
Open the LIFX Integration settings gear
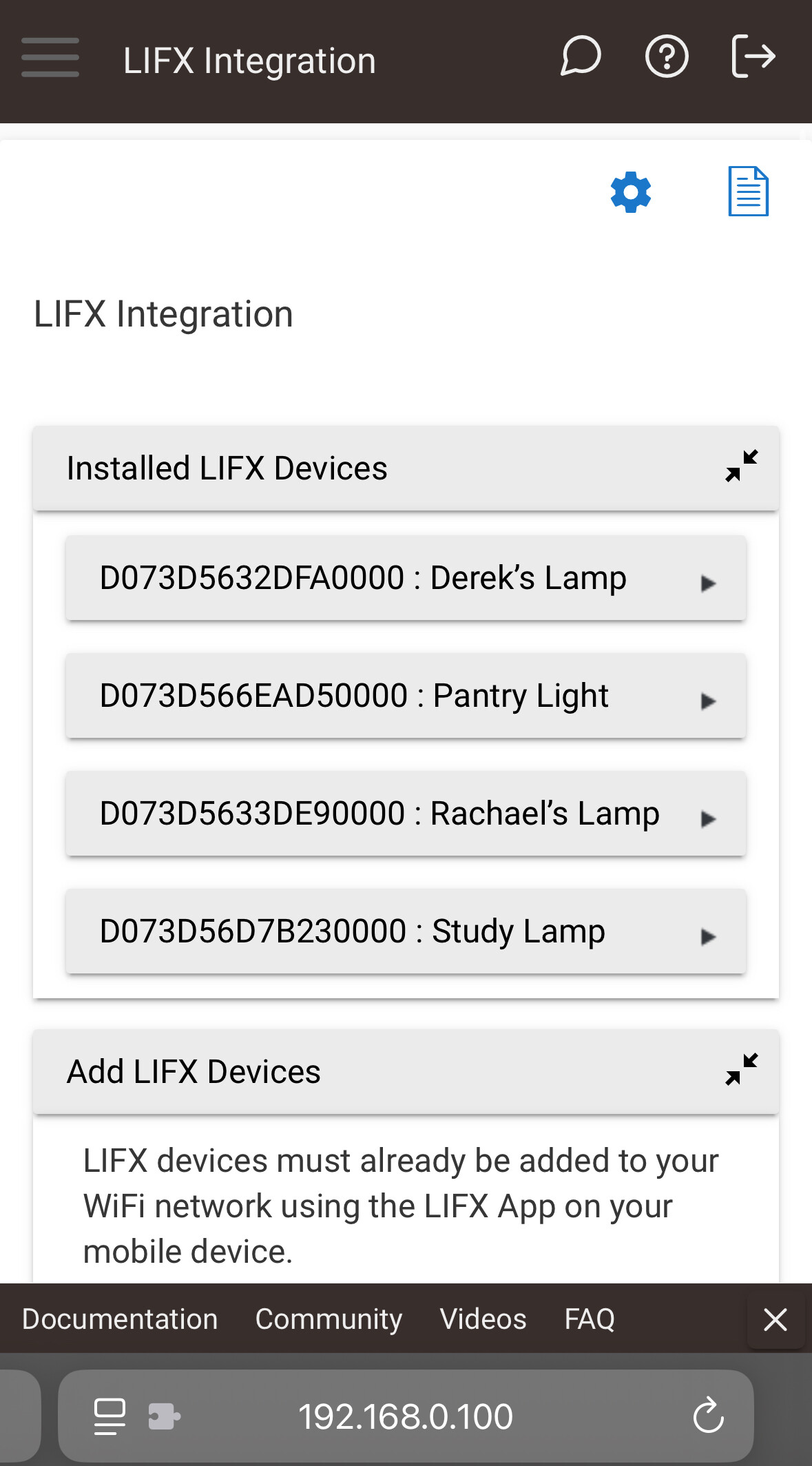click(x=630, y=192)
